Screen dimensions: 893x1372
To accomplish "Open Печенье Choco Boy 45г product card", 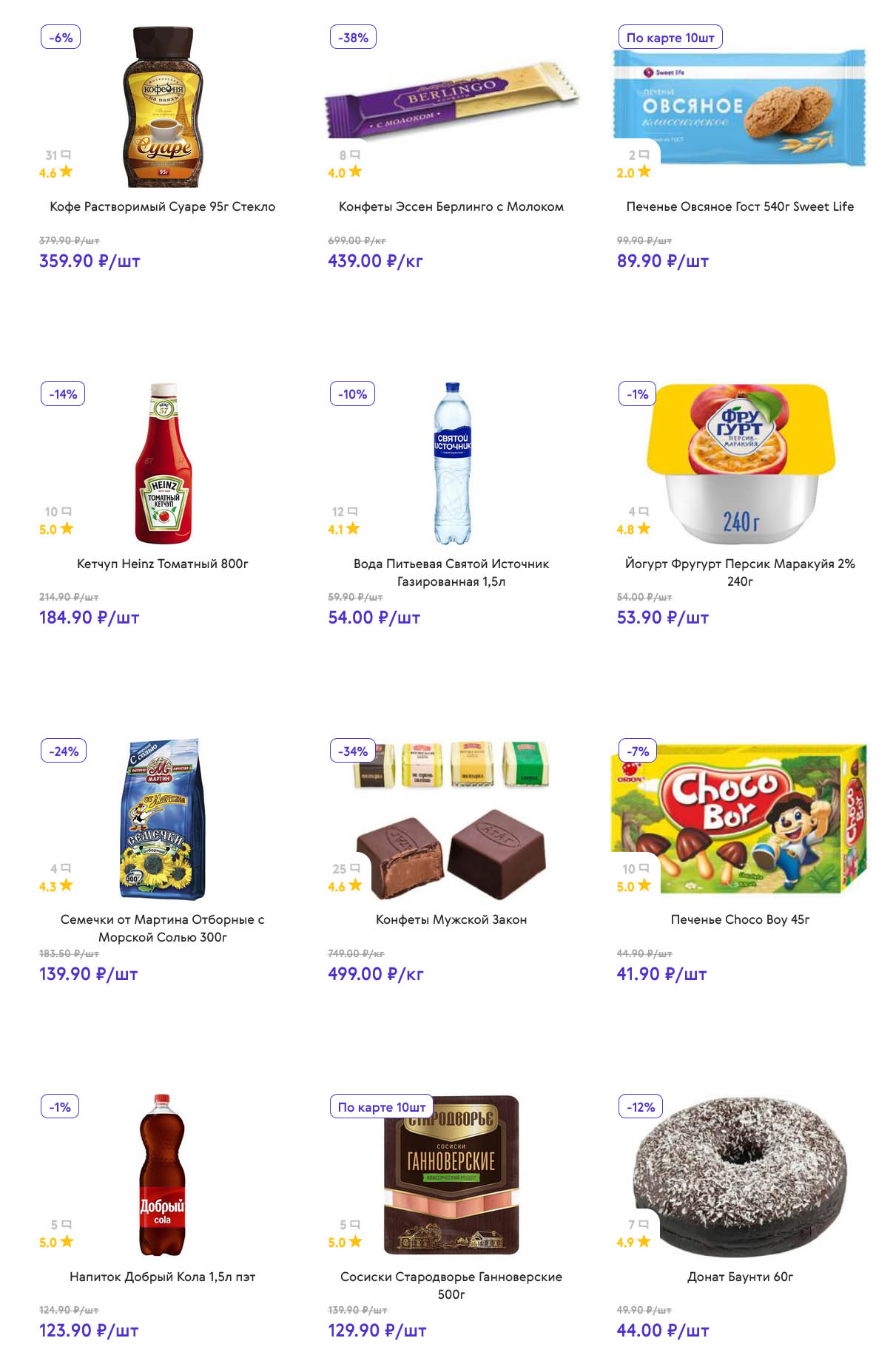I will (x=739, y=919).
